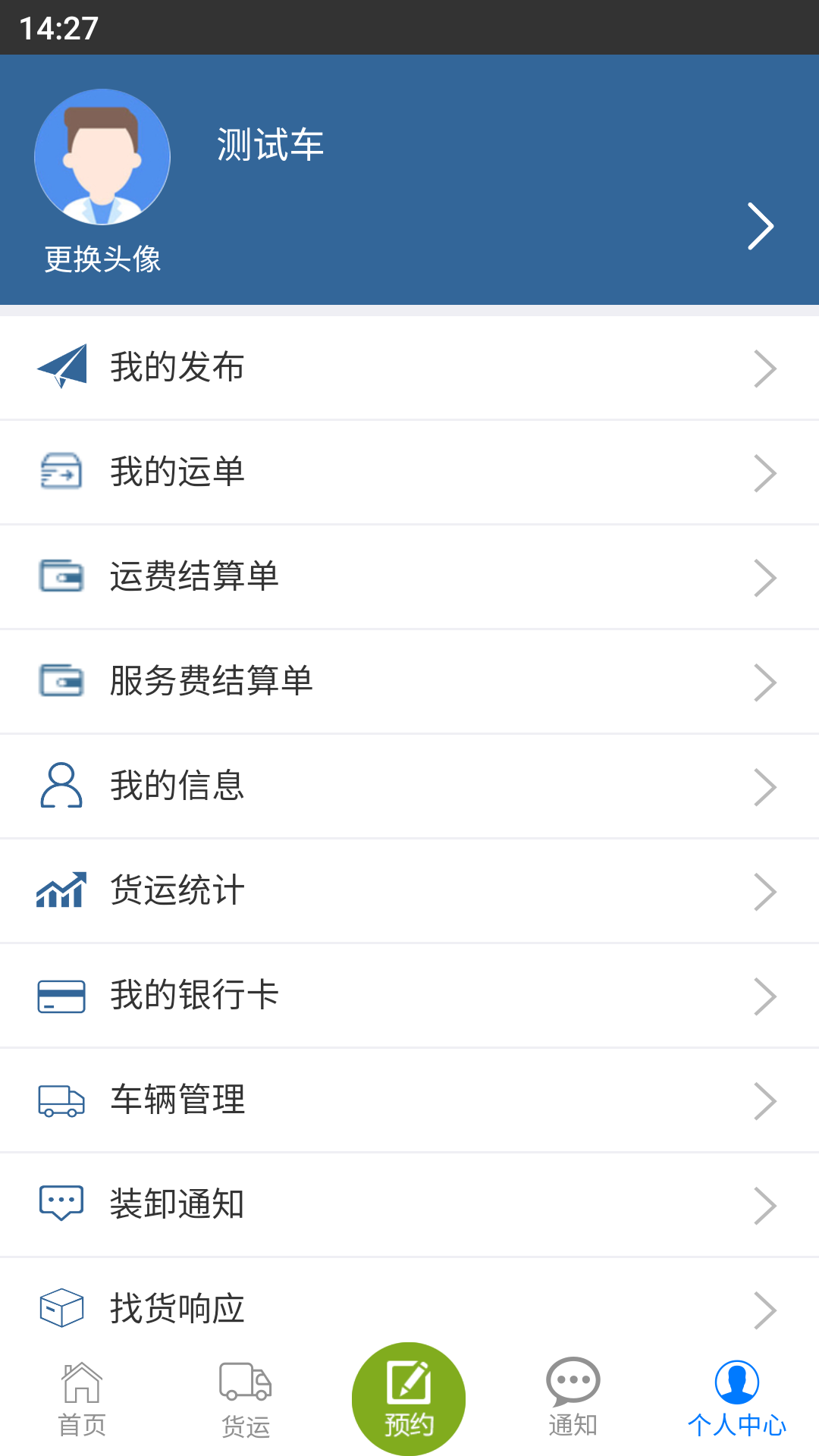View 我的信息

(x=409, y=786)
